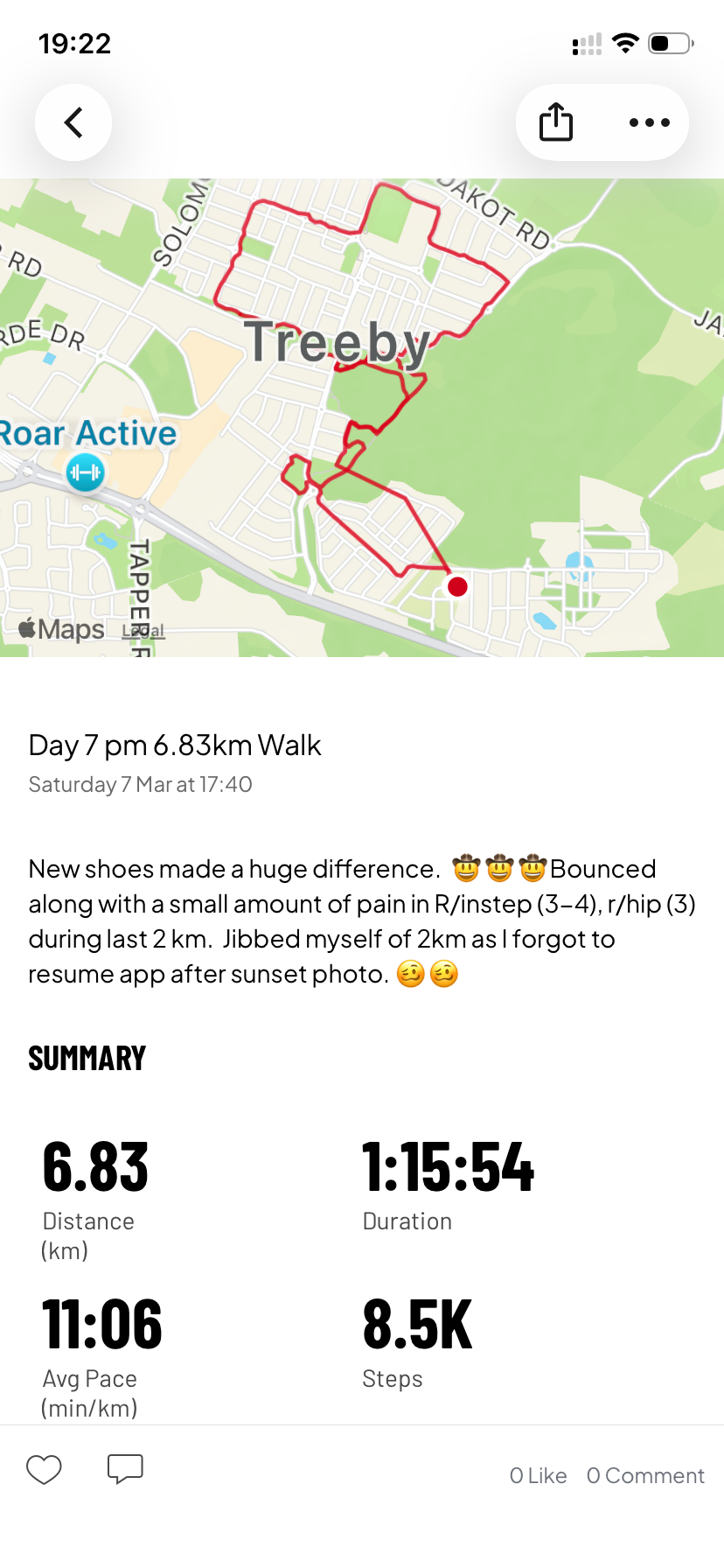Viewport: 724px width, 1568px height.
Task: Share this walk activity
Action: pyautogui.click(x=556, y=122)
